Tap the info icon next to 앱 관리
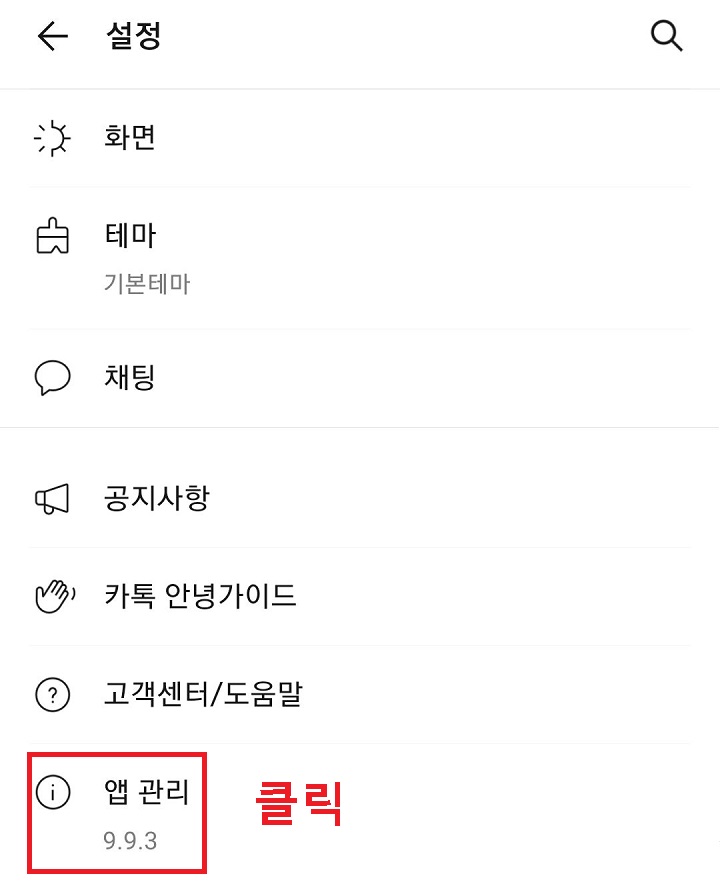Screen dimensions: 720x889 click(53, 790)
